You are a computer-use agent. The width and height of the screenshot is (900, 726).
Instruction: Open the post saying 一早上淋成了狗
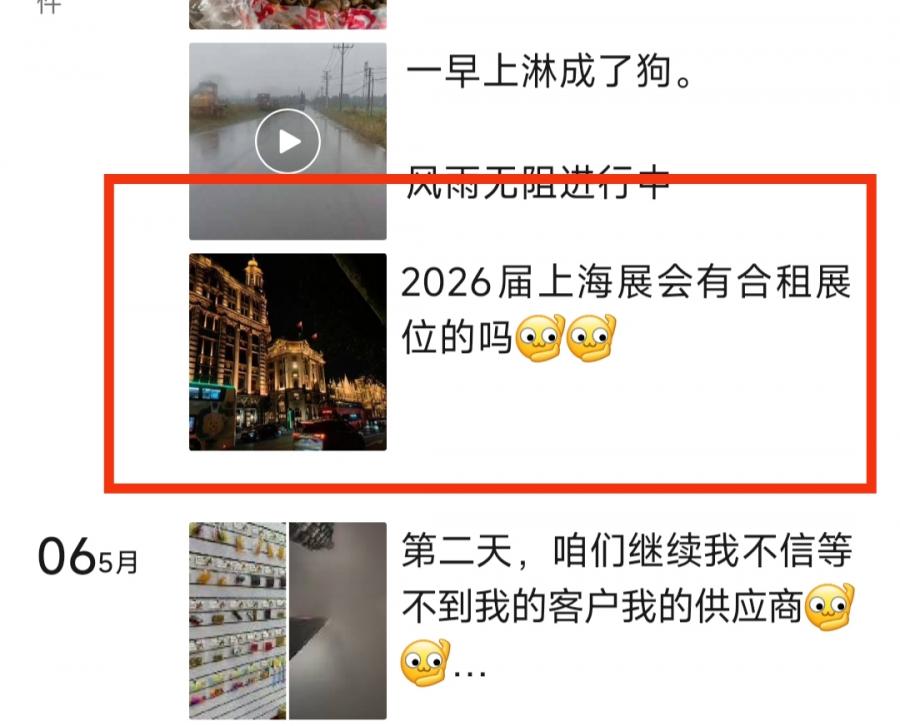(548, 75)
